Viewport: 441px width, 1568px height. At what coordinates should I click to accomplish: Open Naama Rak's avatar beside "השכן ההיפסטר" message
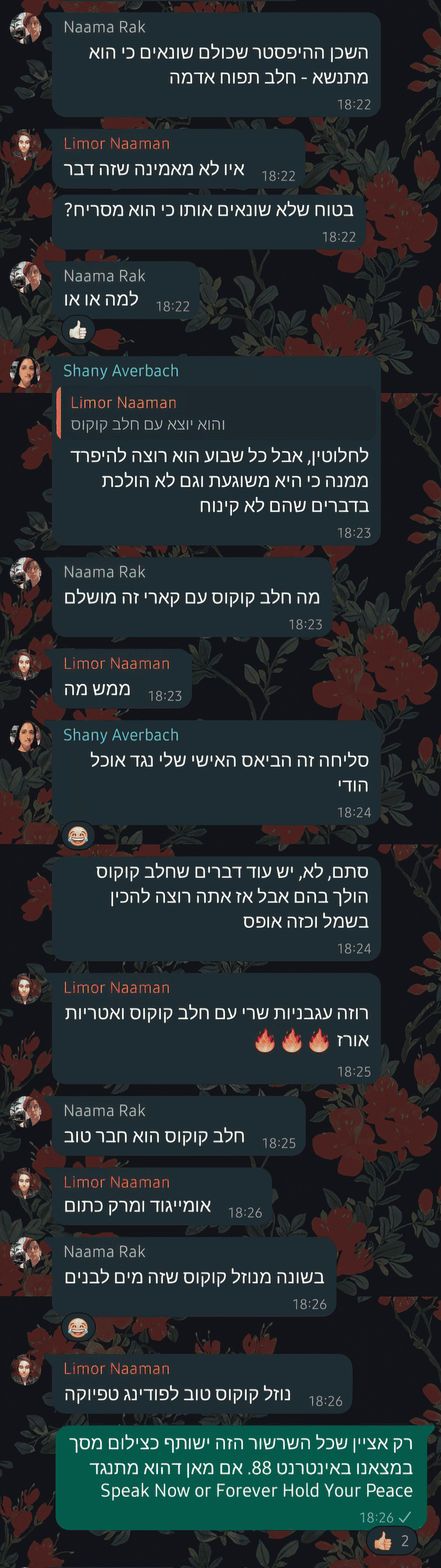26,28
